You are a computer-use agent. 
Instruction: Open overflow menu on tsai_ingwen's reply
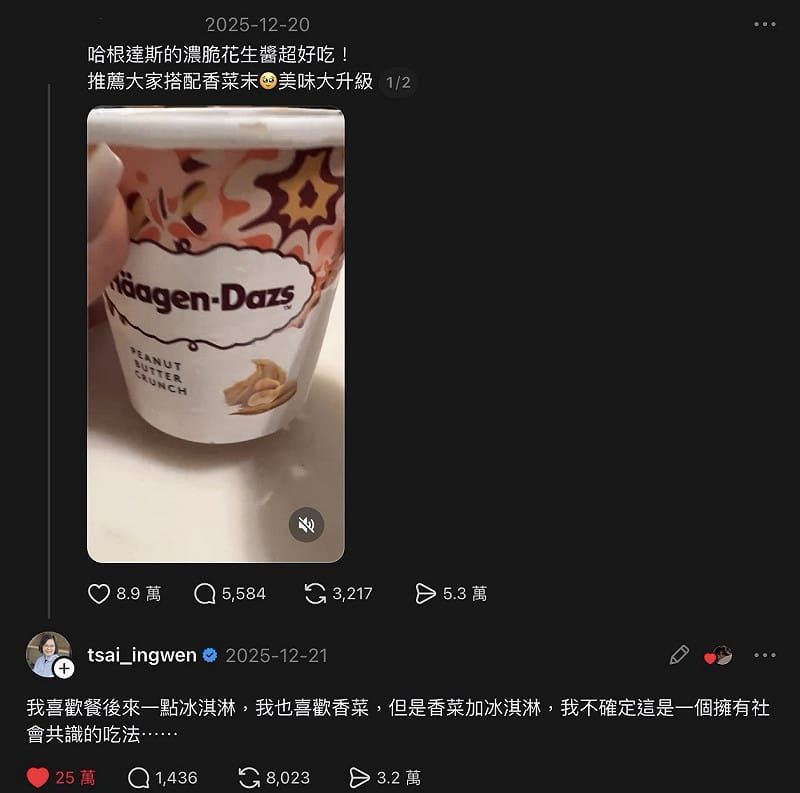click(764, 655)
